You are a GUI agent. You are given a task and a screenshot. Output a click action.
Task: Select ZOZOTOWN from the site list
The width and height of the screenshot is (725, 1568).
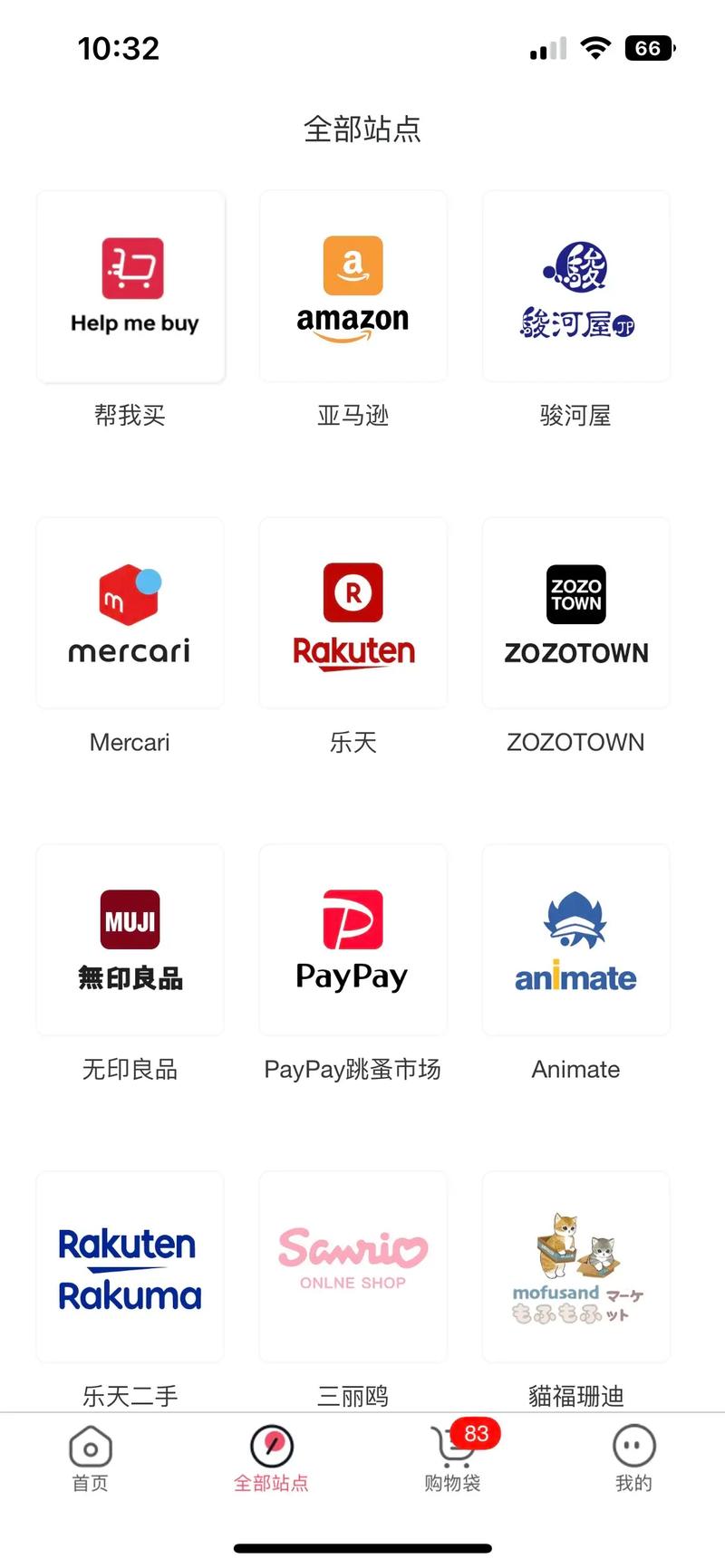[575, 612]
